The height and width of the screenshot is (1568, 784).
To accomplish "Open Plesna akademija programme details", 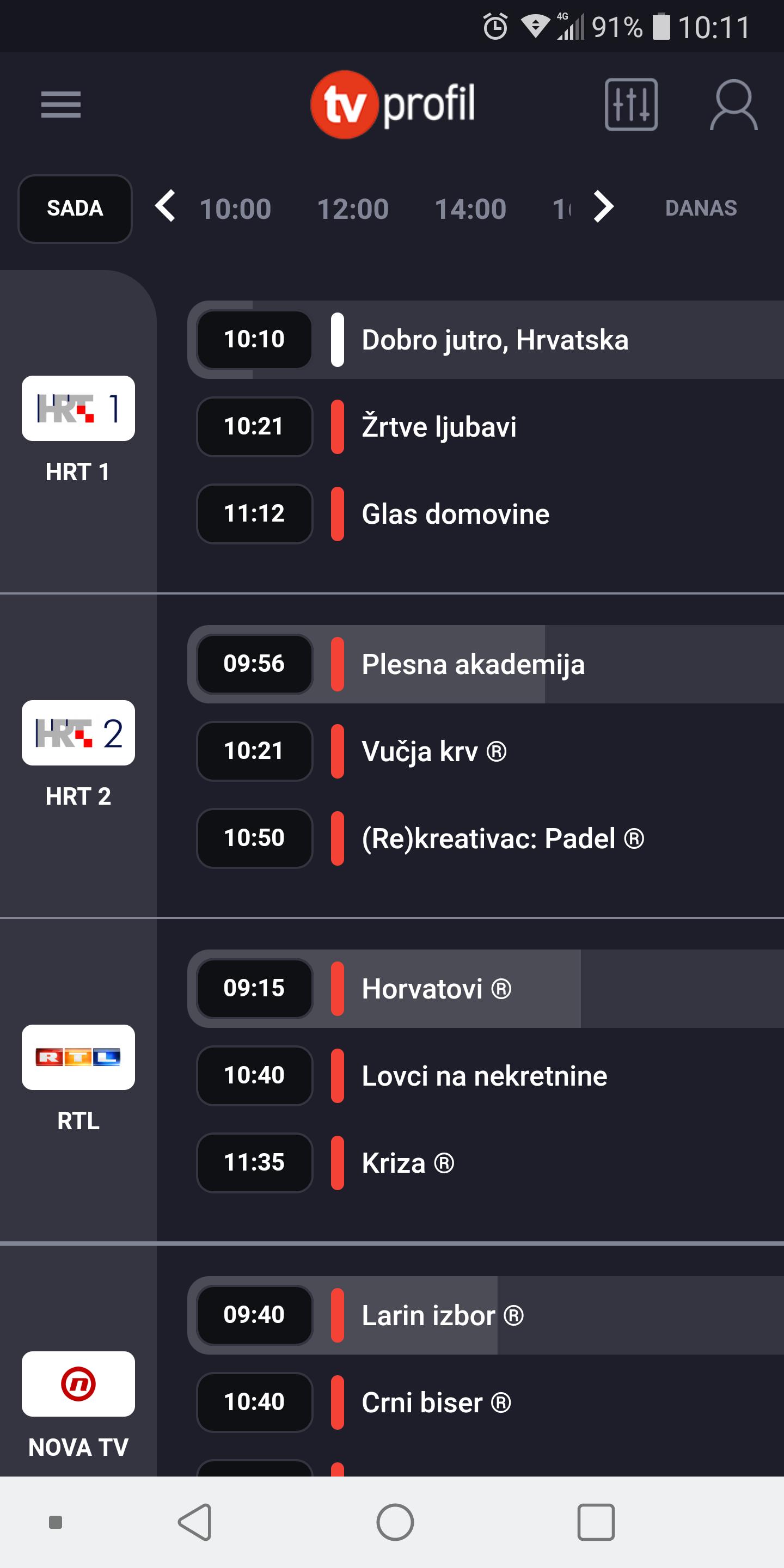I will coord(473,664).
